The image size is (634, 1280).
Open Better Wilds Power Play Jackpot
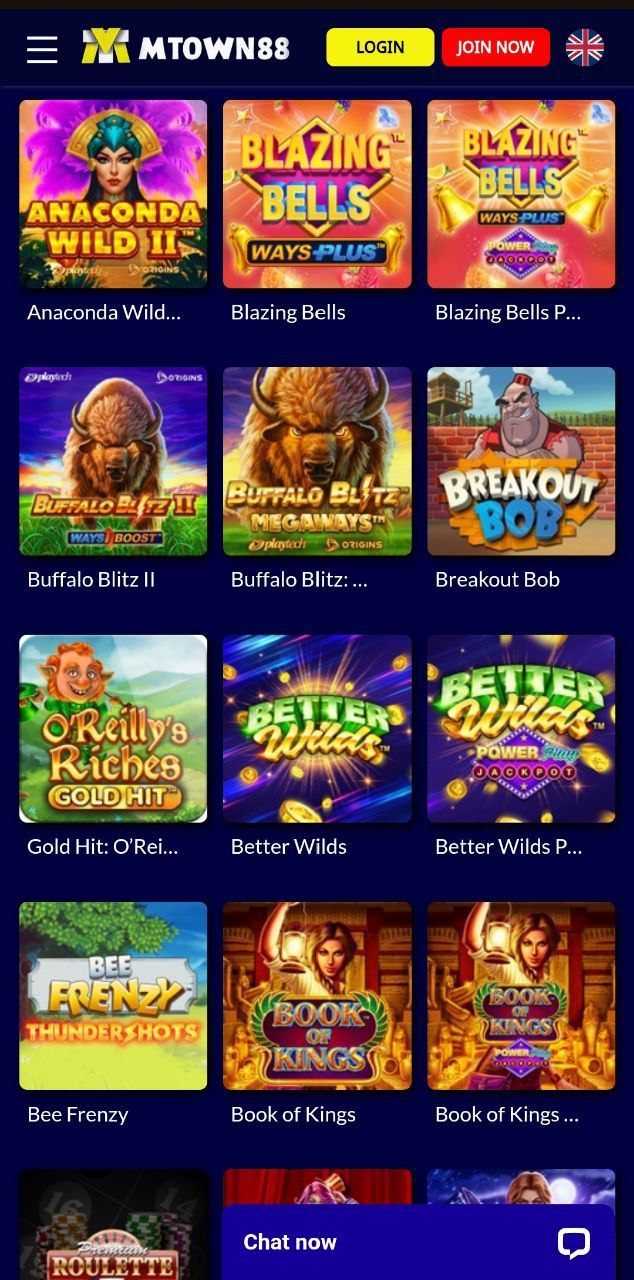(521, 728)
